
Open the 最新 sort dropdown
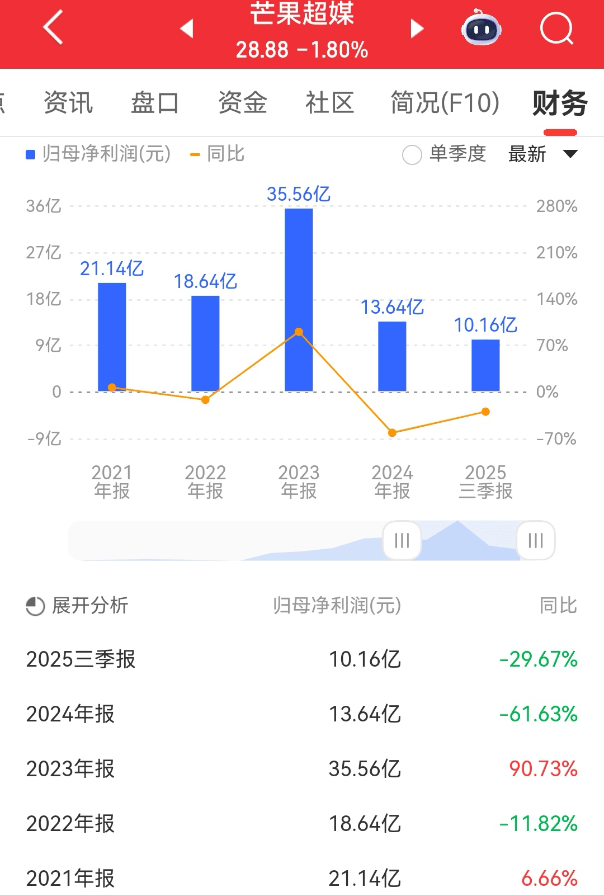[x=543, y=154]
